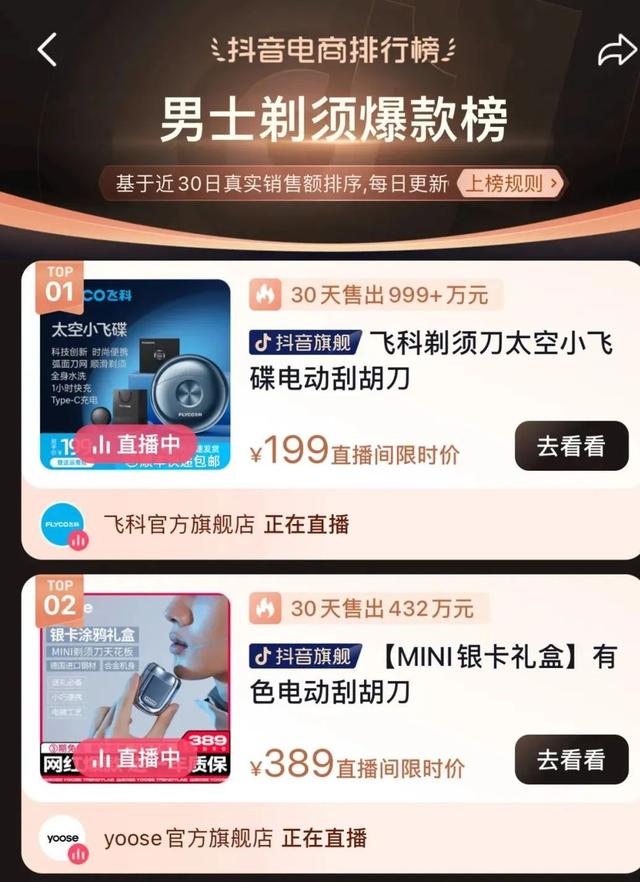Image resolution: width=640 pixels, height=882 pixels.
Task: Tap 去看看 for the MINI银卡礼盒 shaver
Action: pos(571,759)
